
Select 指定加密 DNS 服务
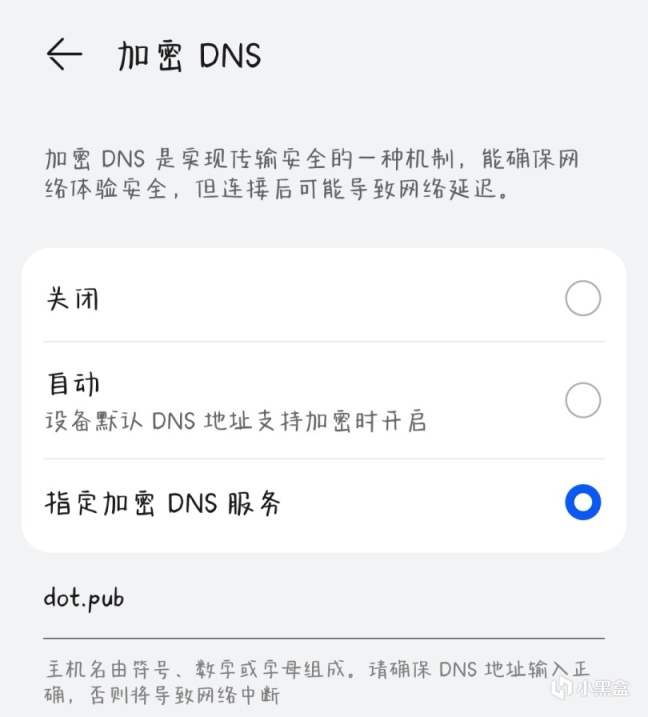[x=582, y=502]
